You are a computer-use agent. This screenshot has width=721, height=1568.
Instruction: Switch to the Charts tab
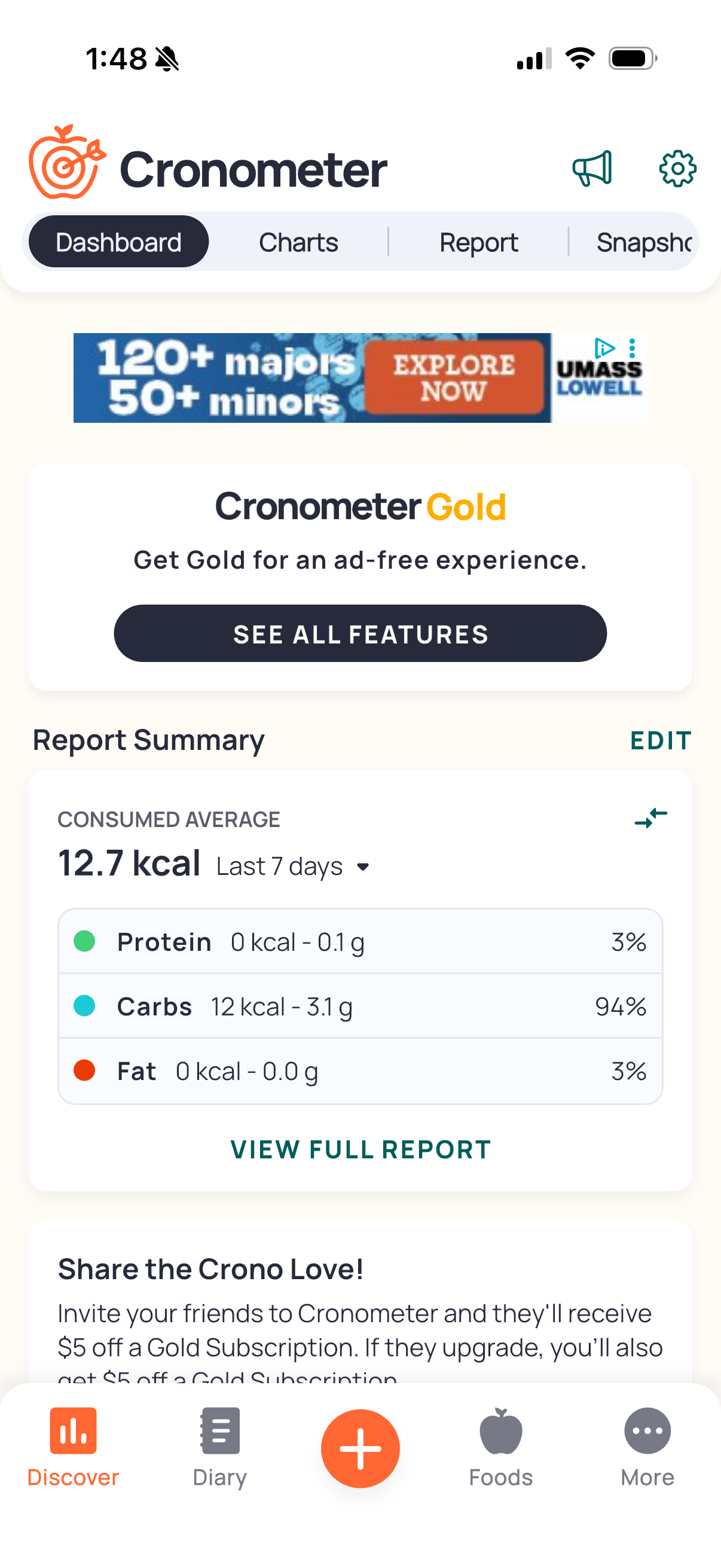[x=298, y=242]
